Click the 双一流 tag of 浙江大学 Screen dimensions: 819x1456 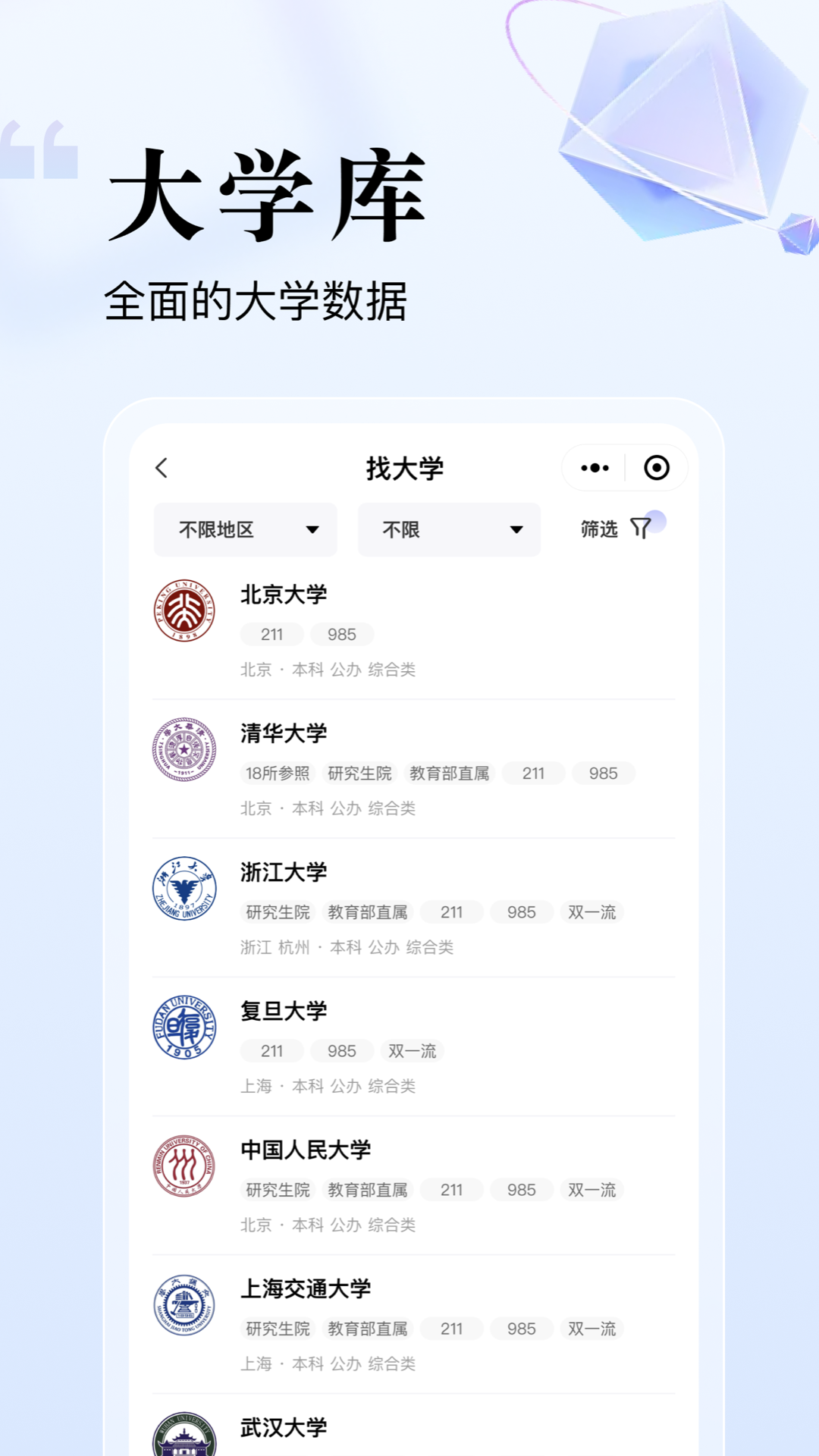pos(592,912)
